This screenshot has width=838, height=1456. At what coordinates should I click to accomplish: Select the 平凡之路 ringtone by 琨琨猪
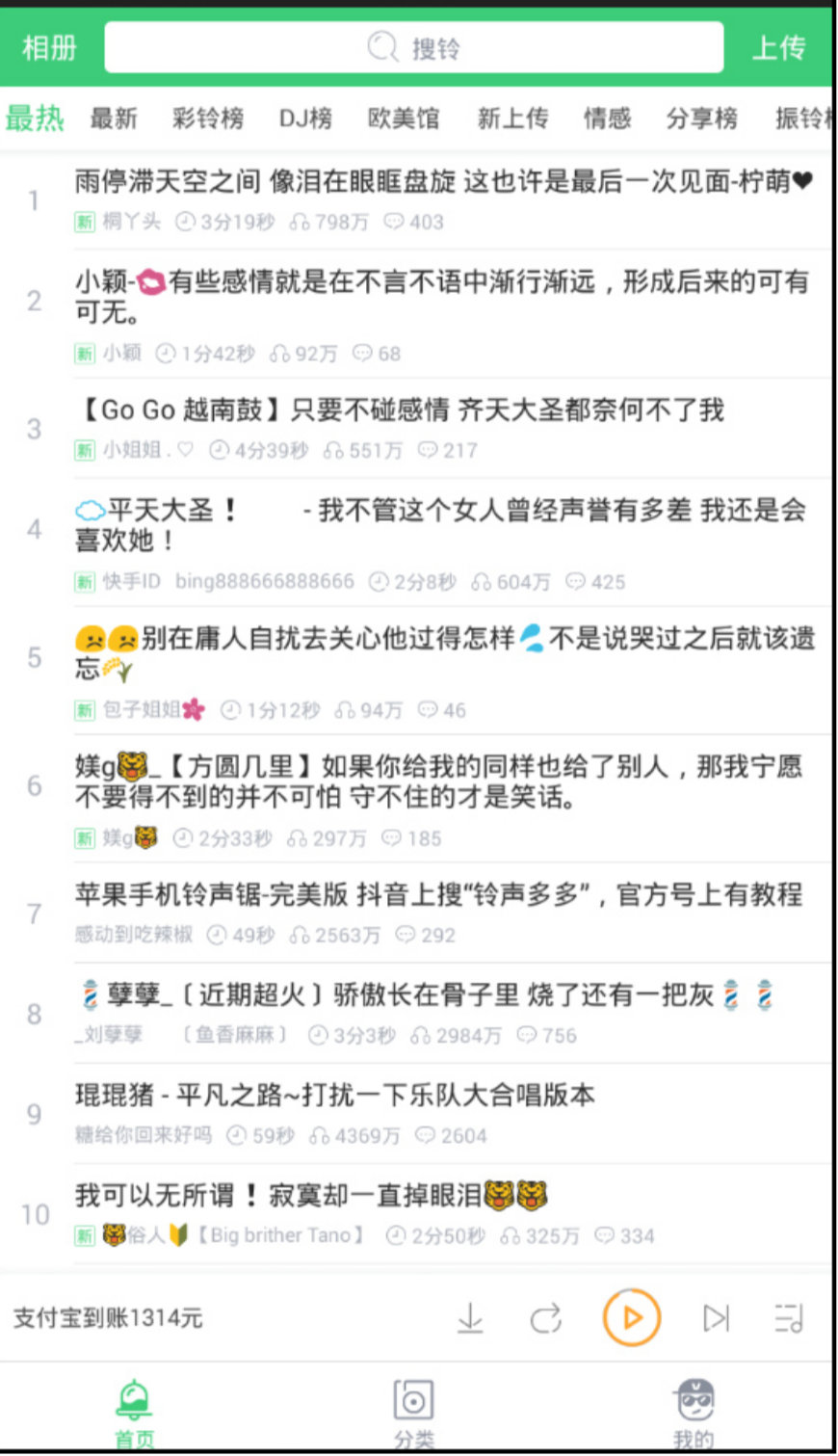click(x=340, y=1095)
